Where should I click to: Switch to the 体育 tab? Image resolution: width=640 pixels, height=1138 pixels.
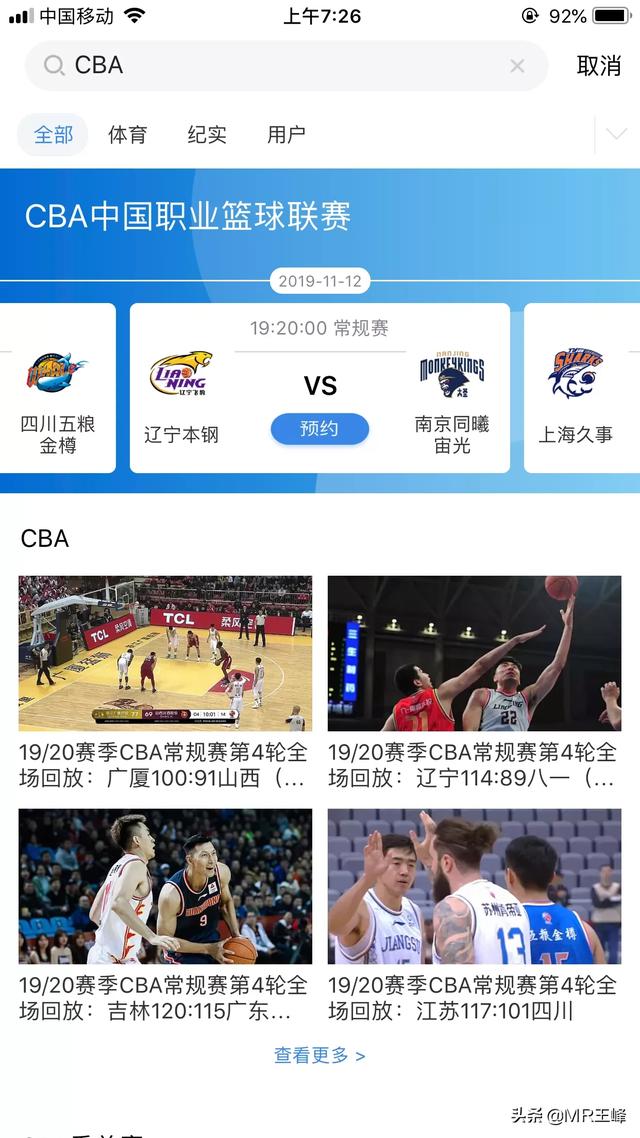(127, 135)
